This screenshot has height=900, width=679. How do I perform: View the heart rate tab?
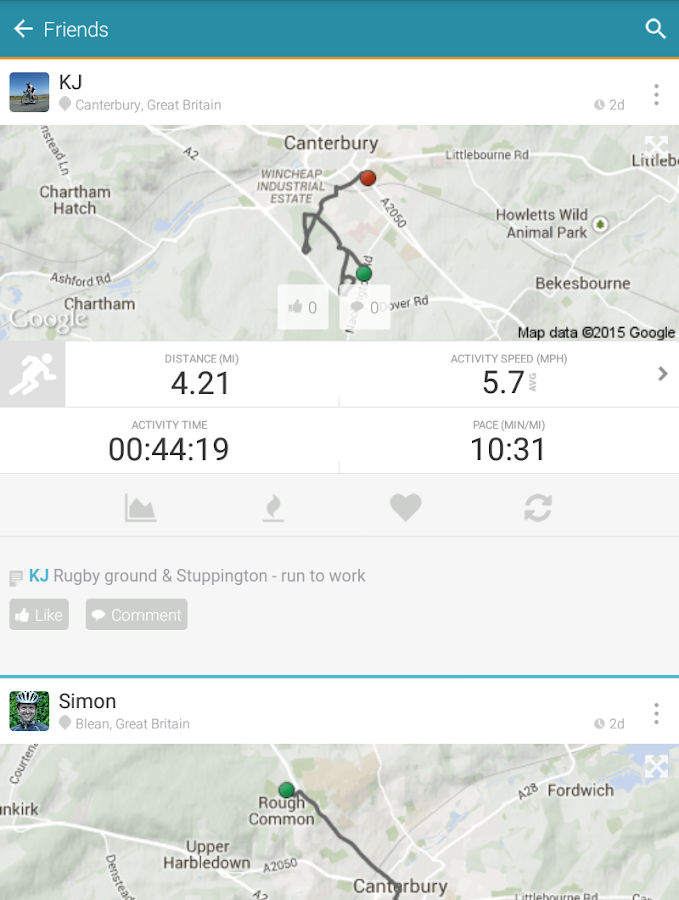coord(405,508)
